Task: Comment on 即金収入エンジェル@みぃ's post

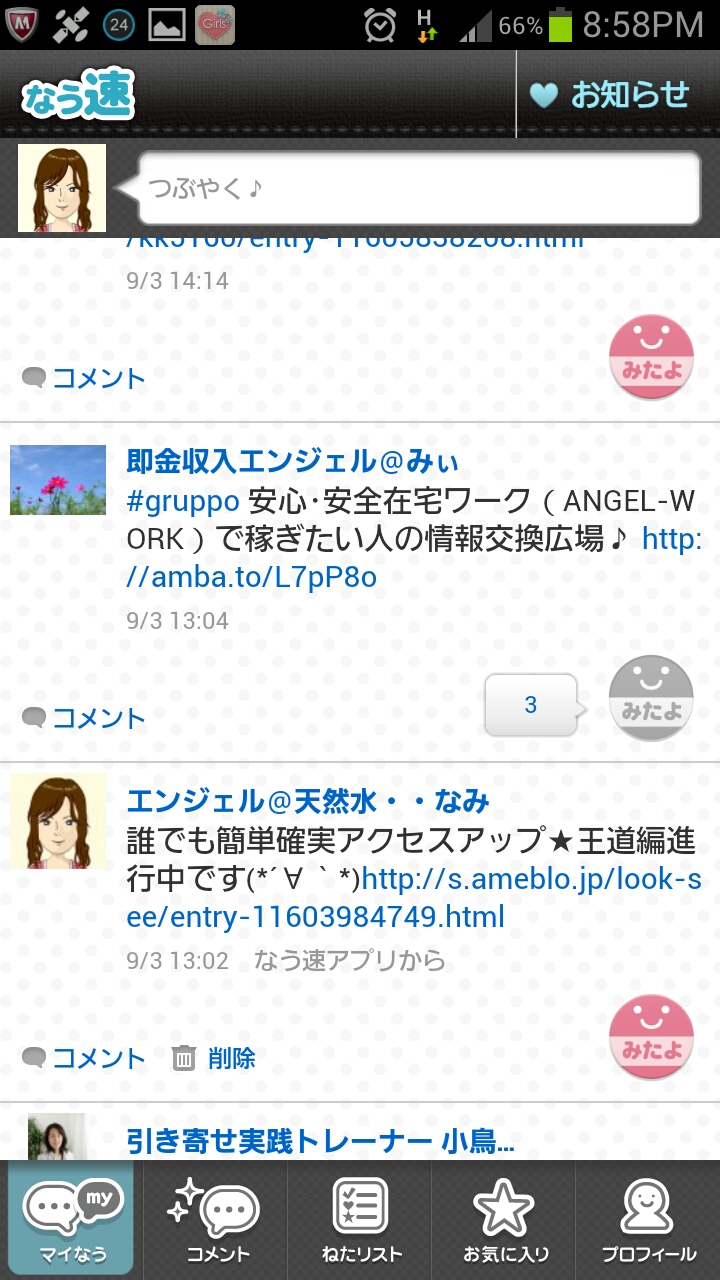Action: (x=85, y=718)
